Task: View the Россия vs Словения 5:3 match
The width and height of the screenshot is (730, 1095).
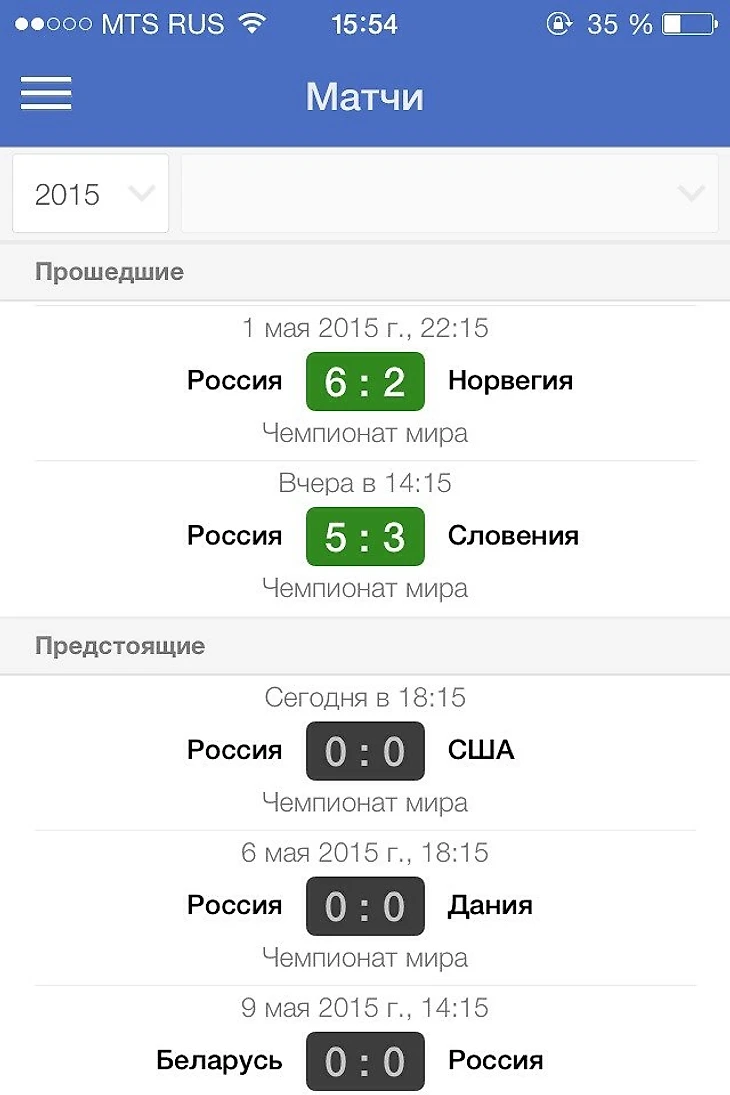Action: coord(365,536)
